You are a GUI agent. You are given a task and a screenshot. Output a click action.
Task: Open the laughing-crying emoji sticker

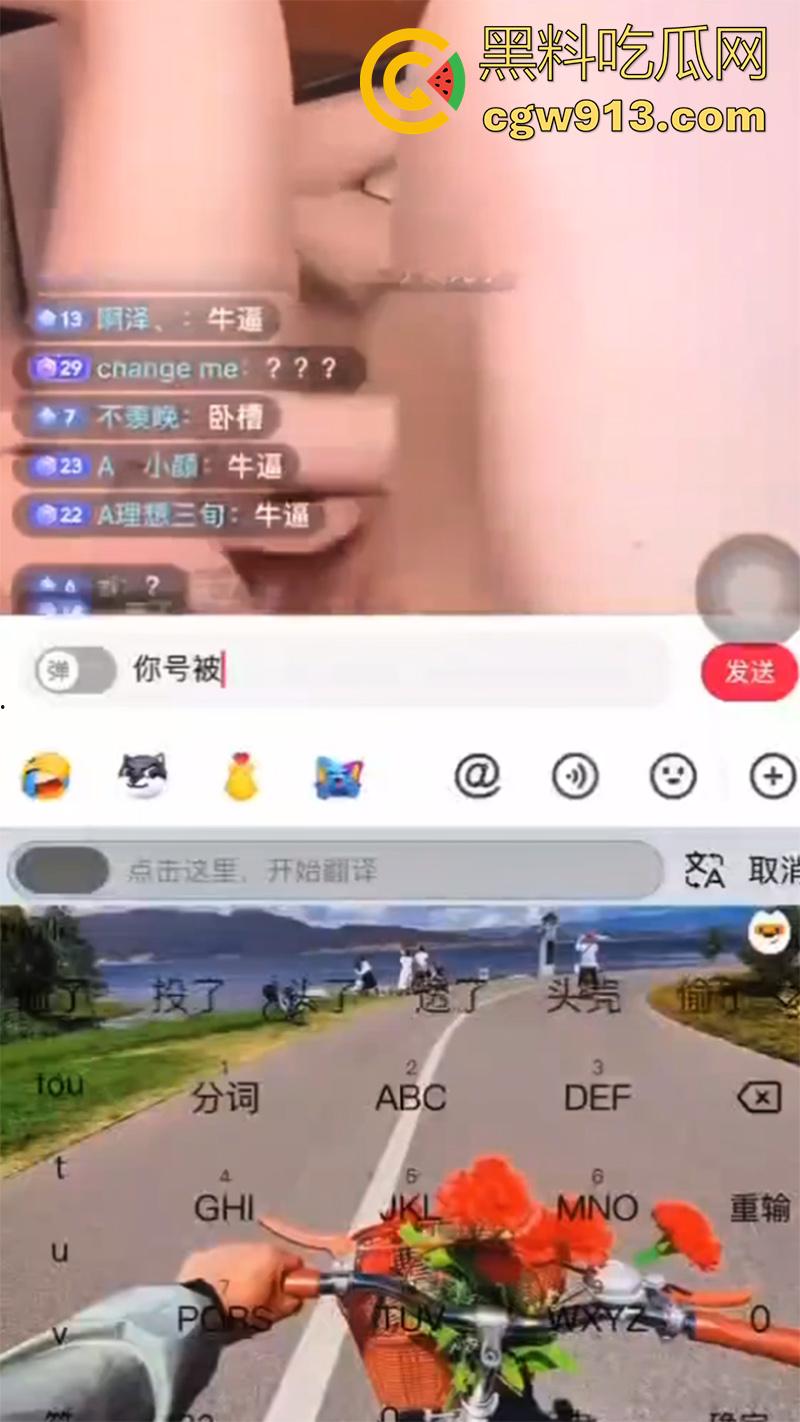tap(47, 777)
